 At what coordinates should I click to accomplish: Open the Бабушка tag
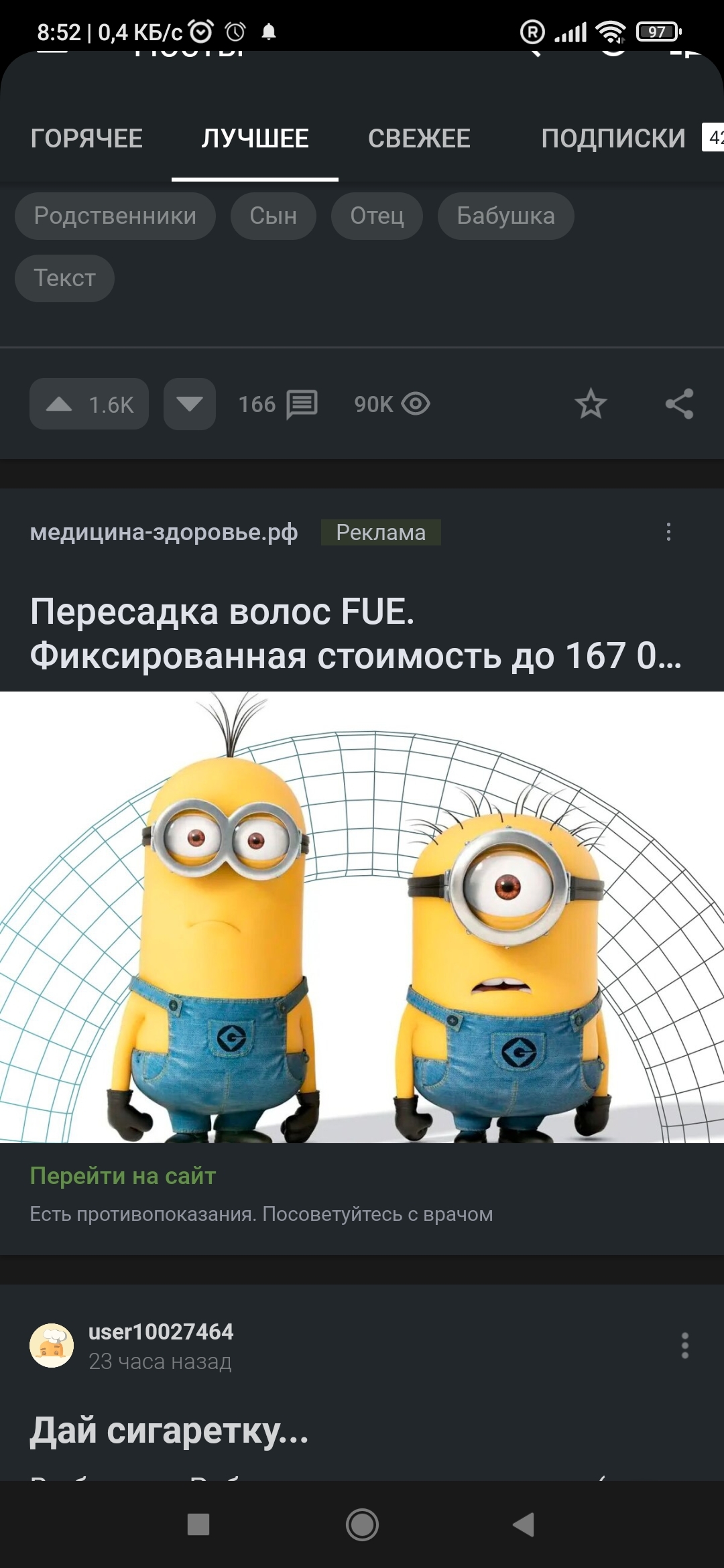(x=505, y=216)
